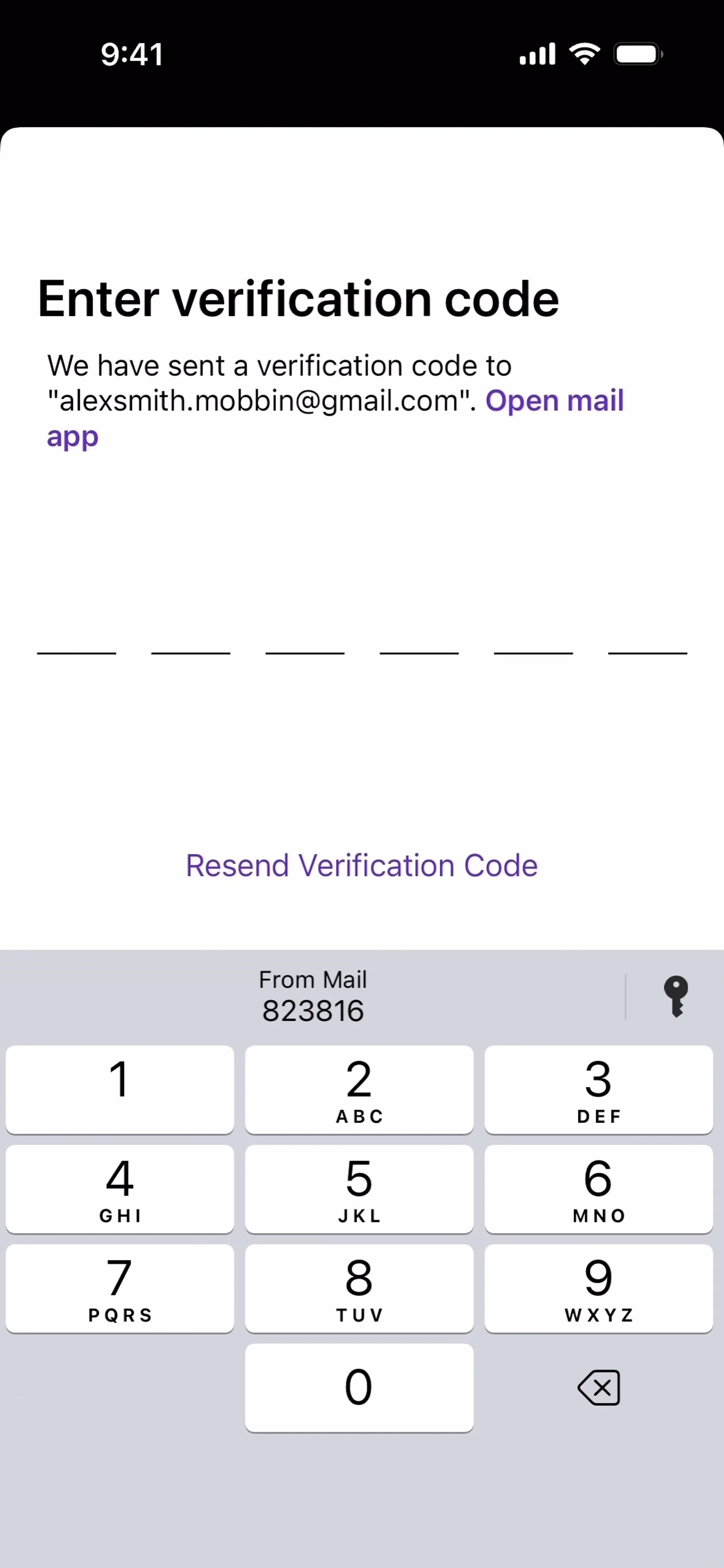Enter digit 4 on keypad

pos(120,1189)
